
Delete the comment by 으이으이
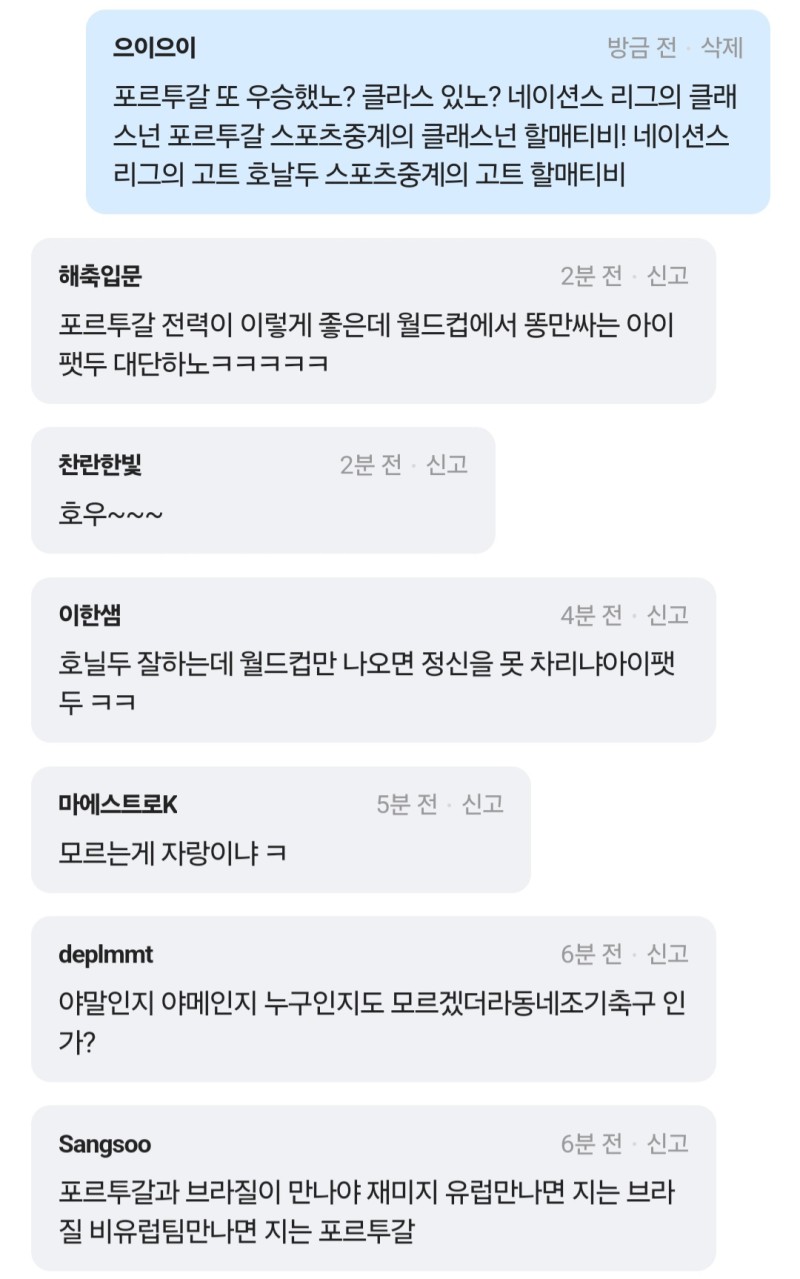click(x=721, y=47)
